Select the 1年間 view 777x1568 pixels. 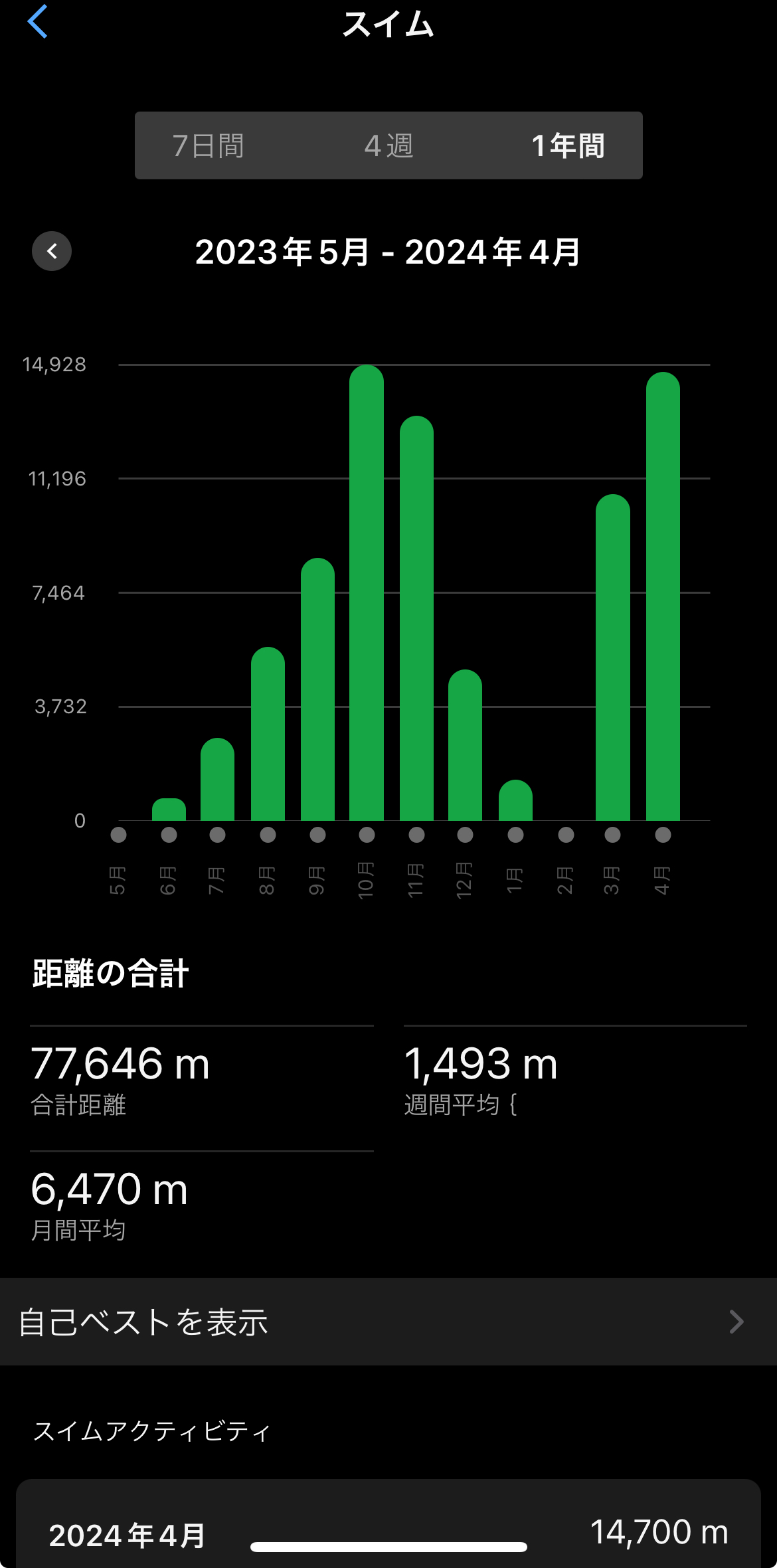tap(568, 146)
